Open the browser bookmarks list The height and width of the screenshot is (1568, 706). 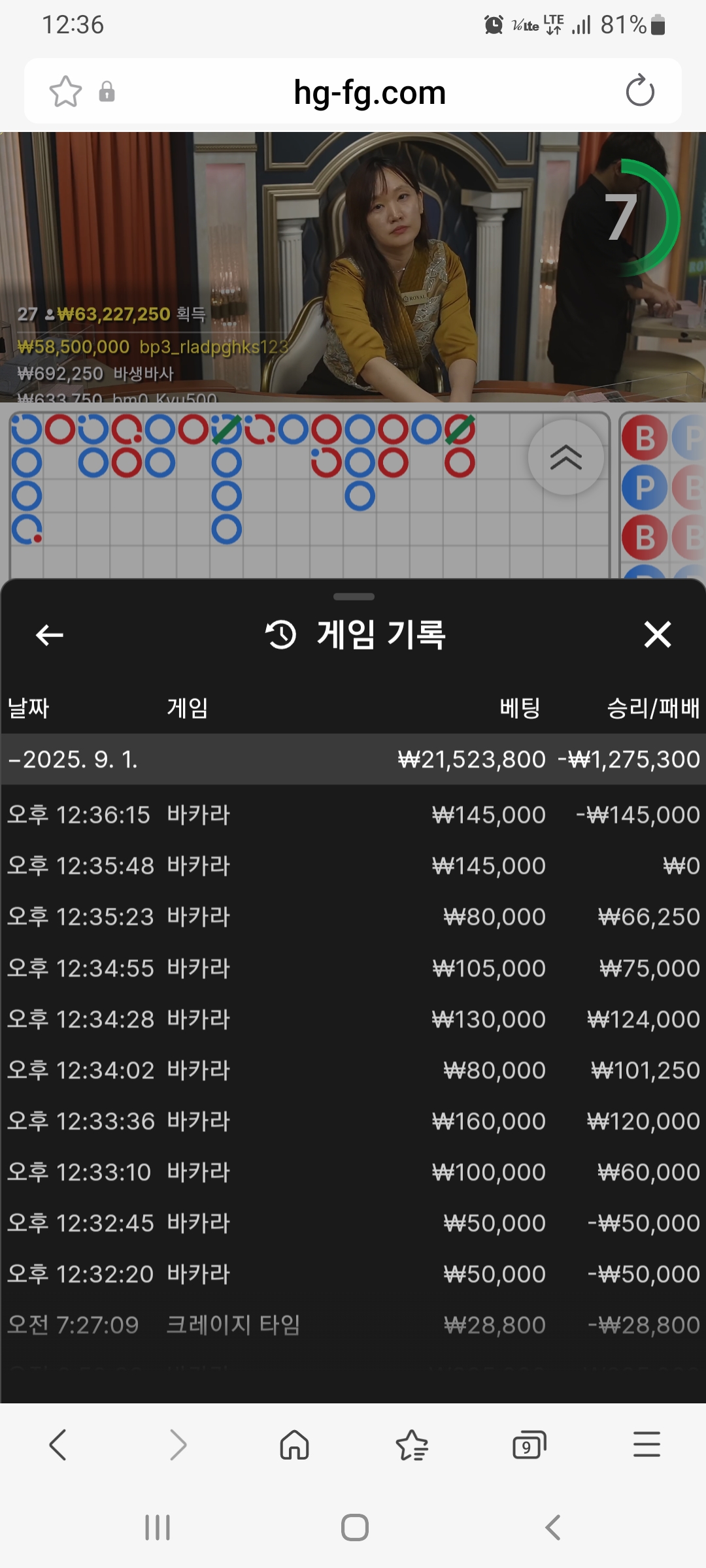tap(412, 1445)
